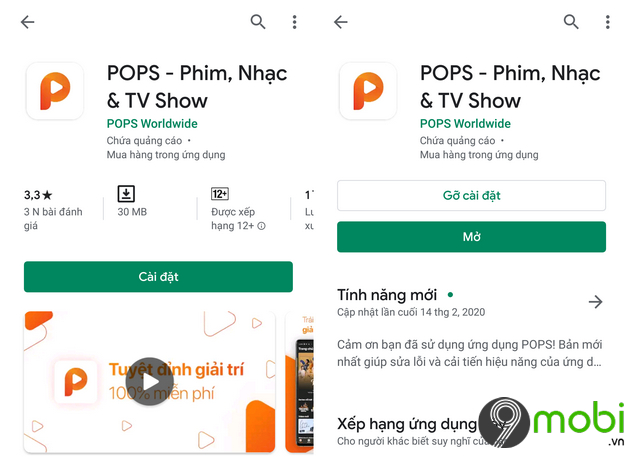Play the Tuyệt đỉnh giải trí promo video
Viewport: 630px width, 457px height.
coord(151,381)
